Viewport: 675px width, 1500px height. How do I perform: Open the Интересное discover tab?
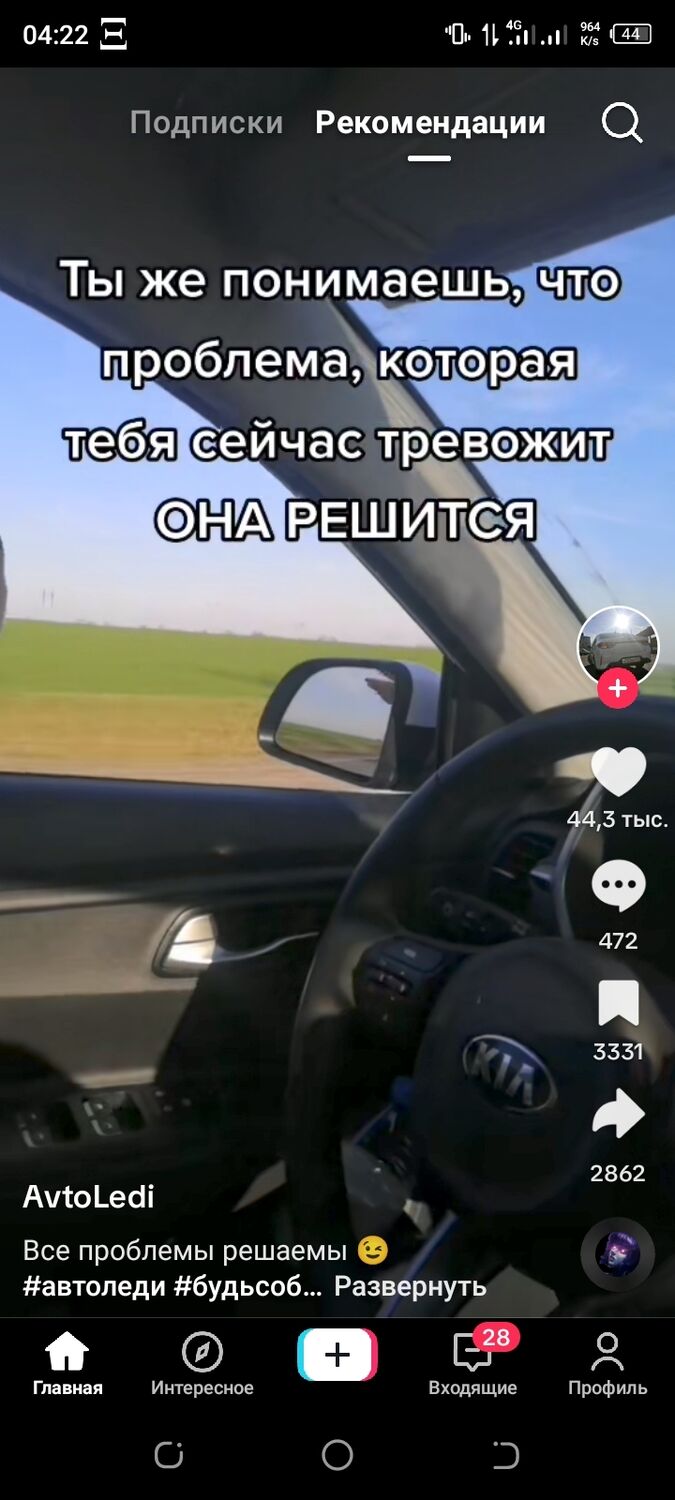pos(202,1364)
